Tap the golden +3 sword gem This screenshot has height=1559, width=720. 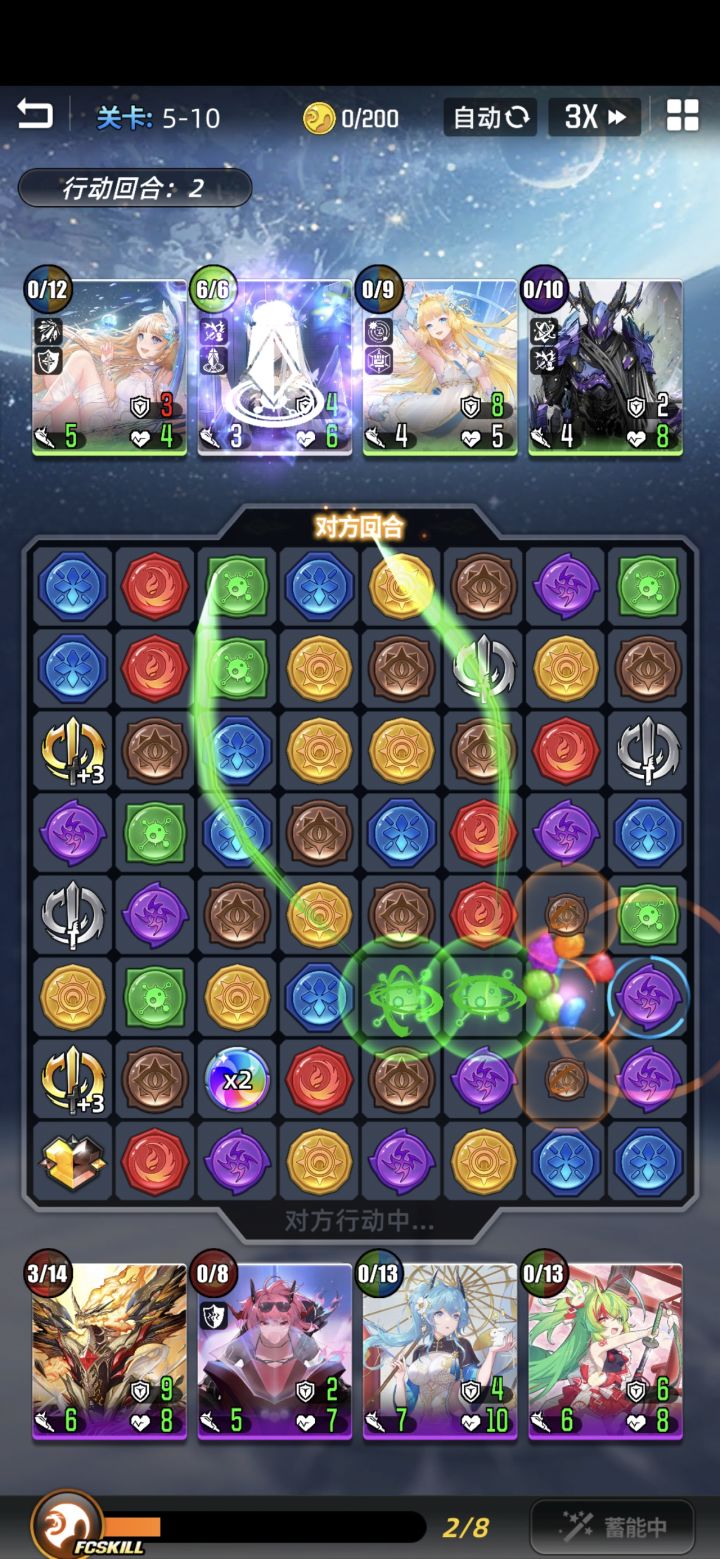(71, 750)
